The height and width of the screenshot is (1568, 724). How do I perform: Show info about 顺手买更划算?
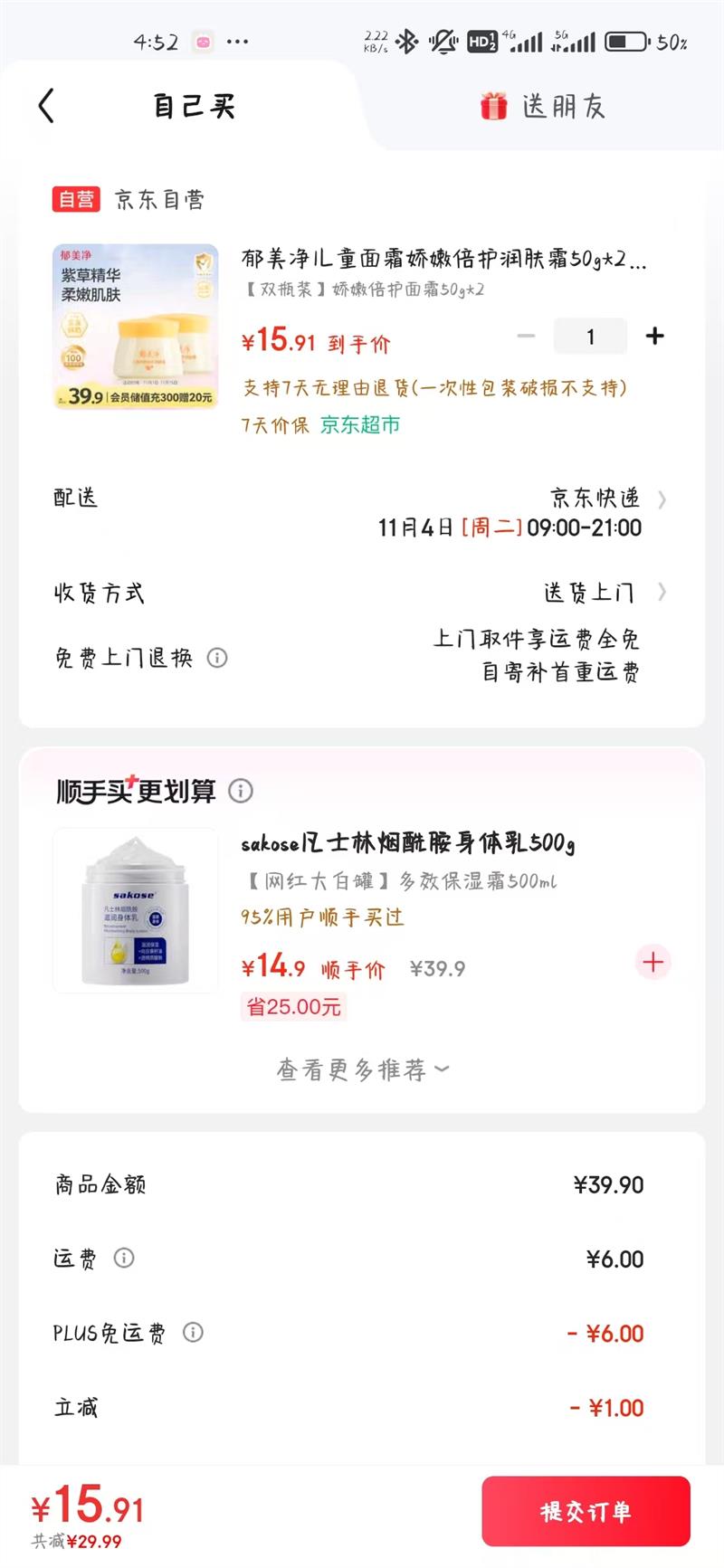[x=241, y=791]
